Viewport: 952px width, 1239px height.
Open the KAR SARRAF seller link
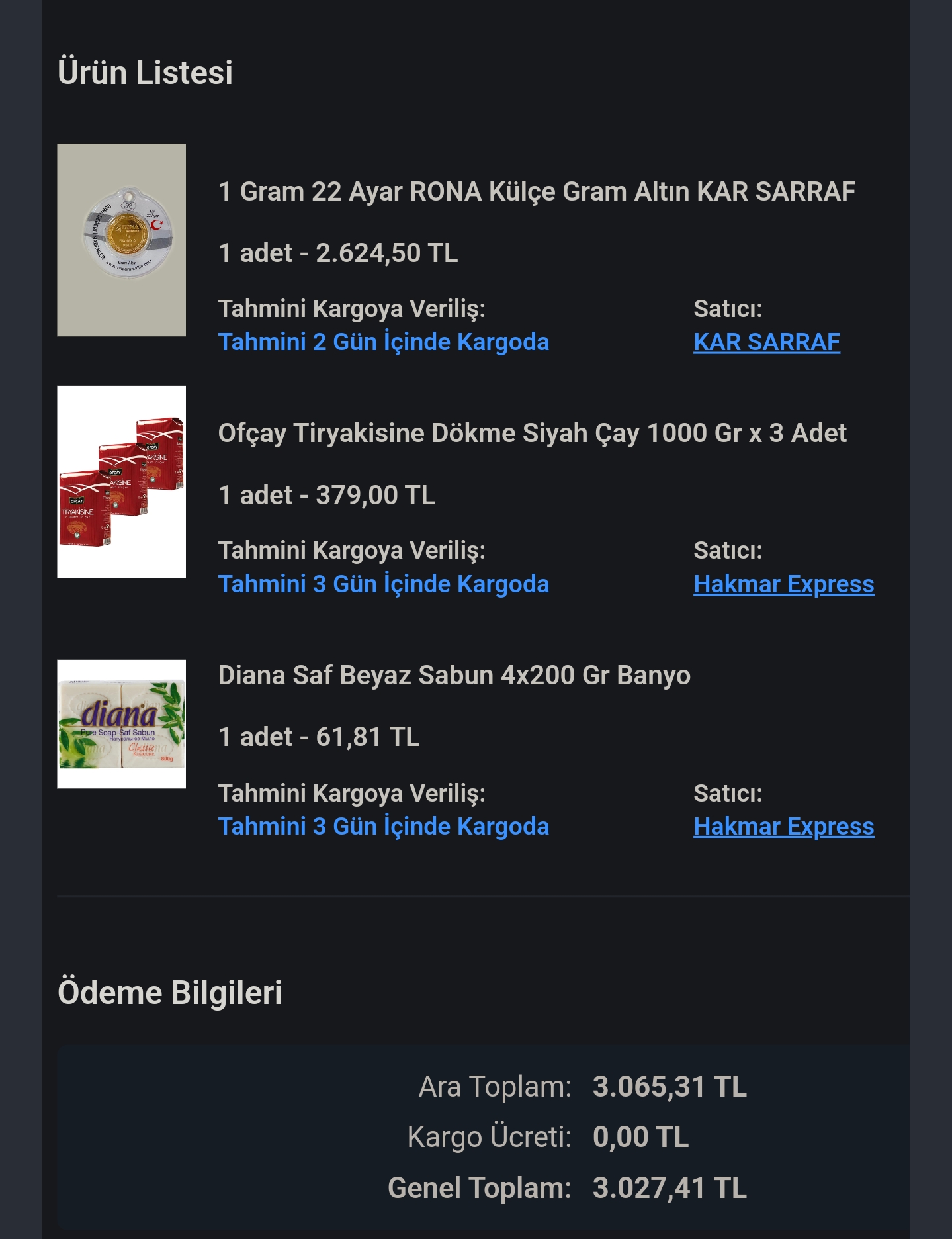[x=766, y=342]
